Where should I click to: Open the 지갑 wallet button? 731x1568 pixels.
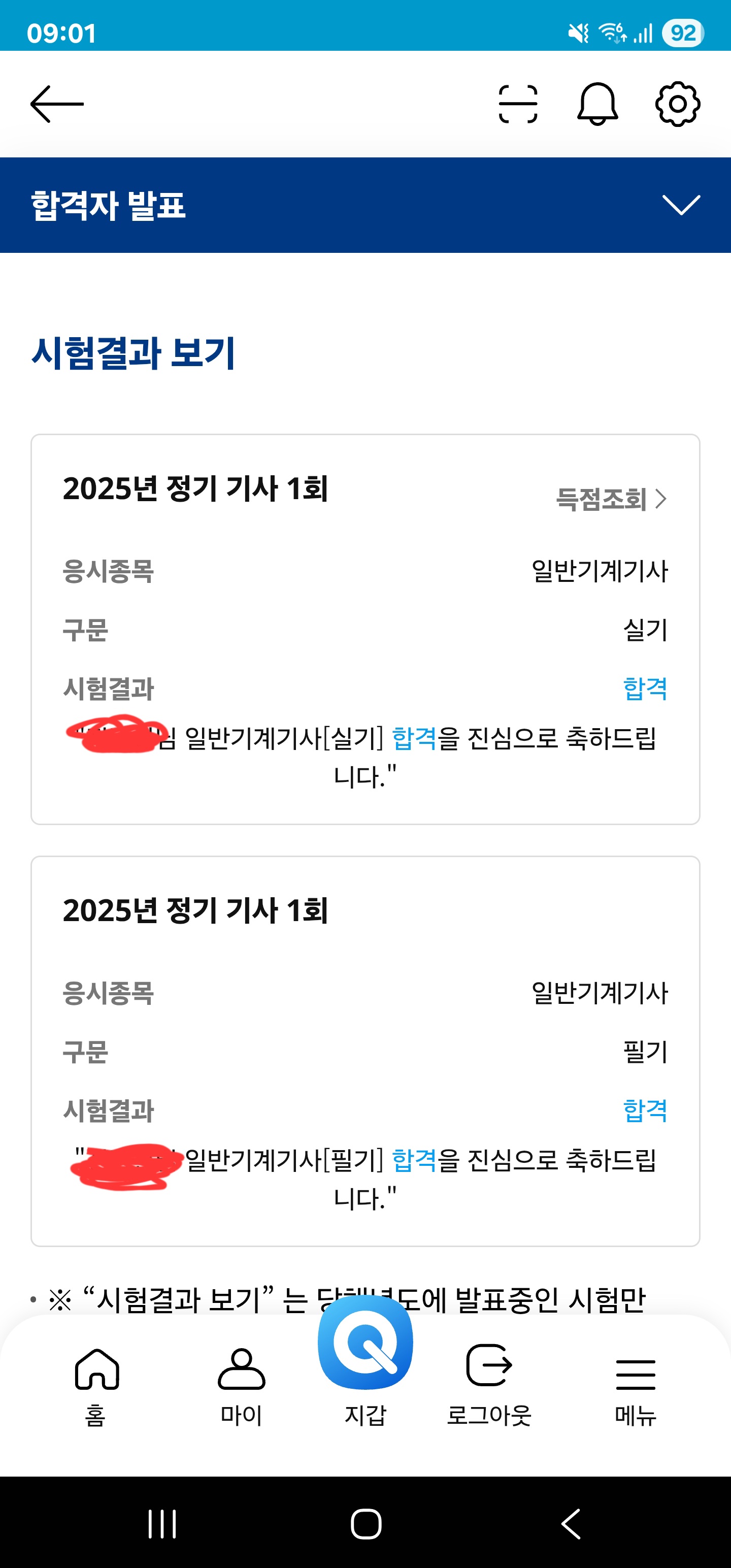coord(365,1362)
